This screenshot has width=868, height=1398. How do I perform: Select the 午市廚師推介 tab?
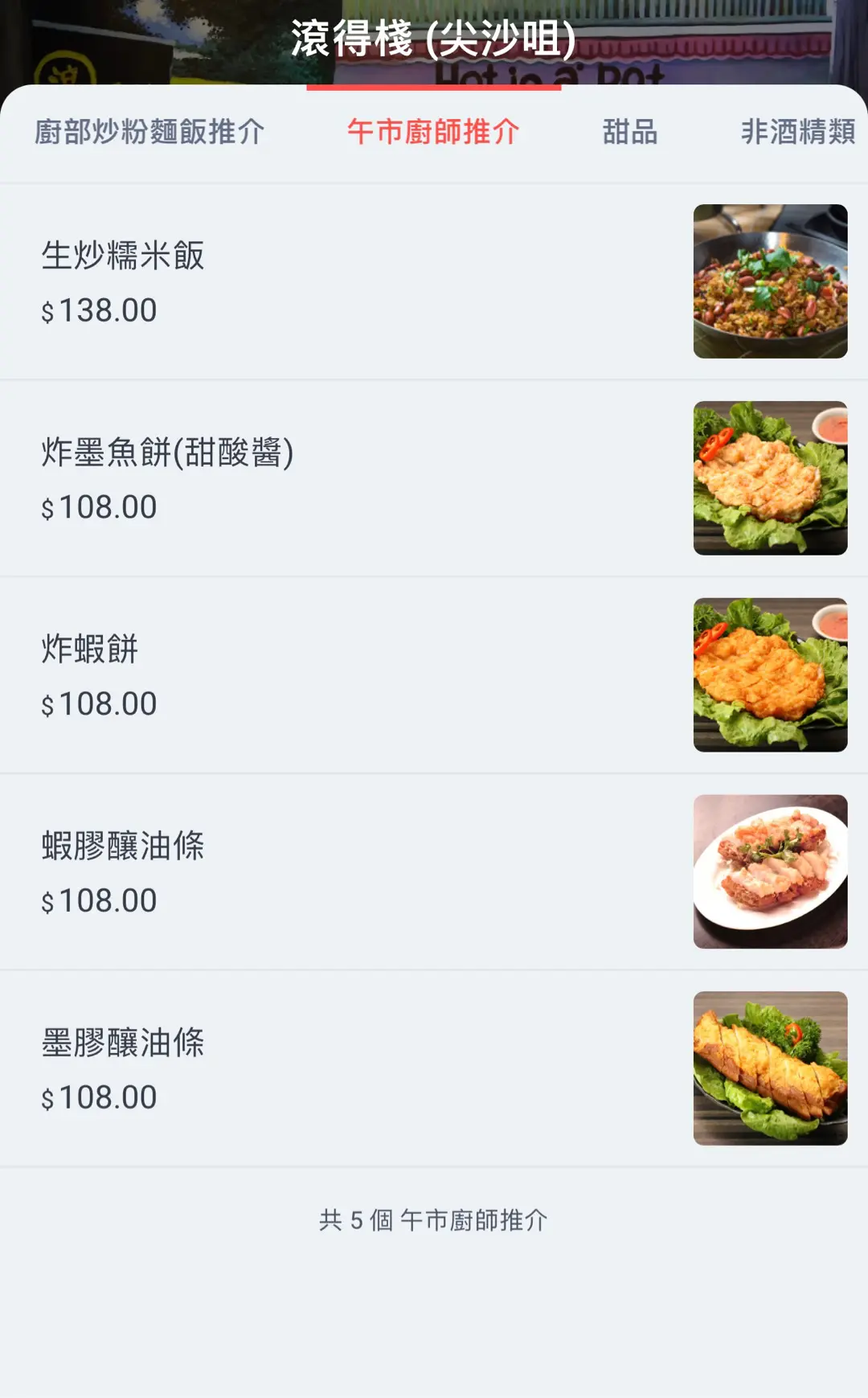click(433, 132)
